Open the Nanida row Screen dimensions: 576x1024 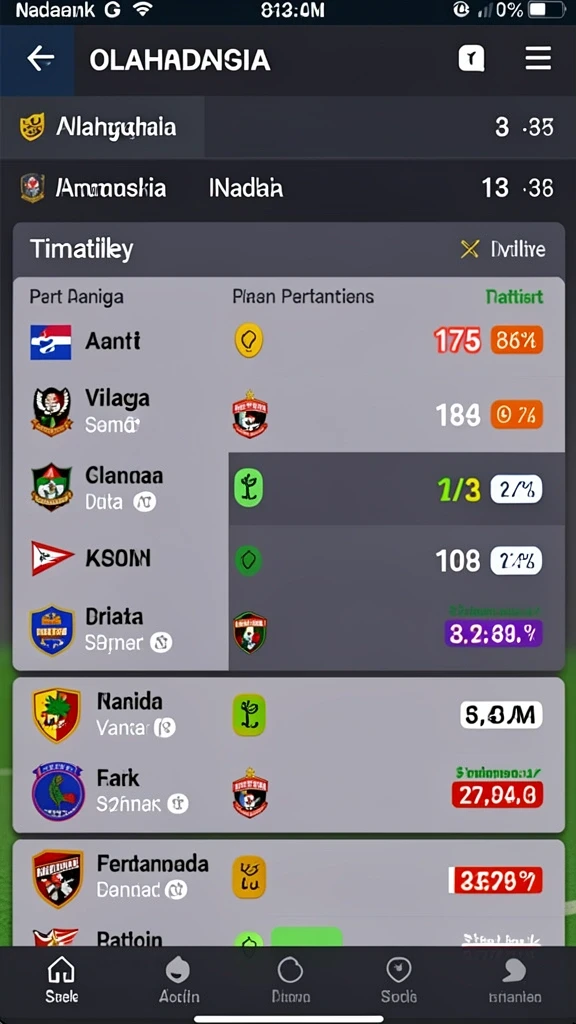289,715
